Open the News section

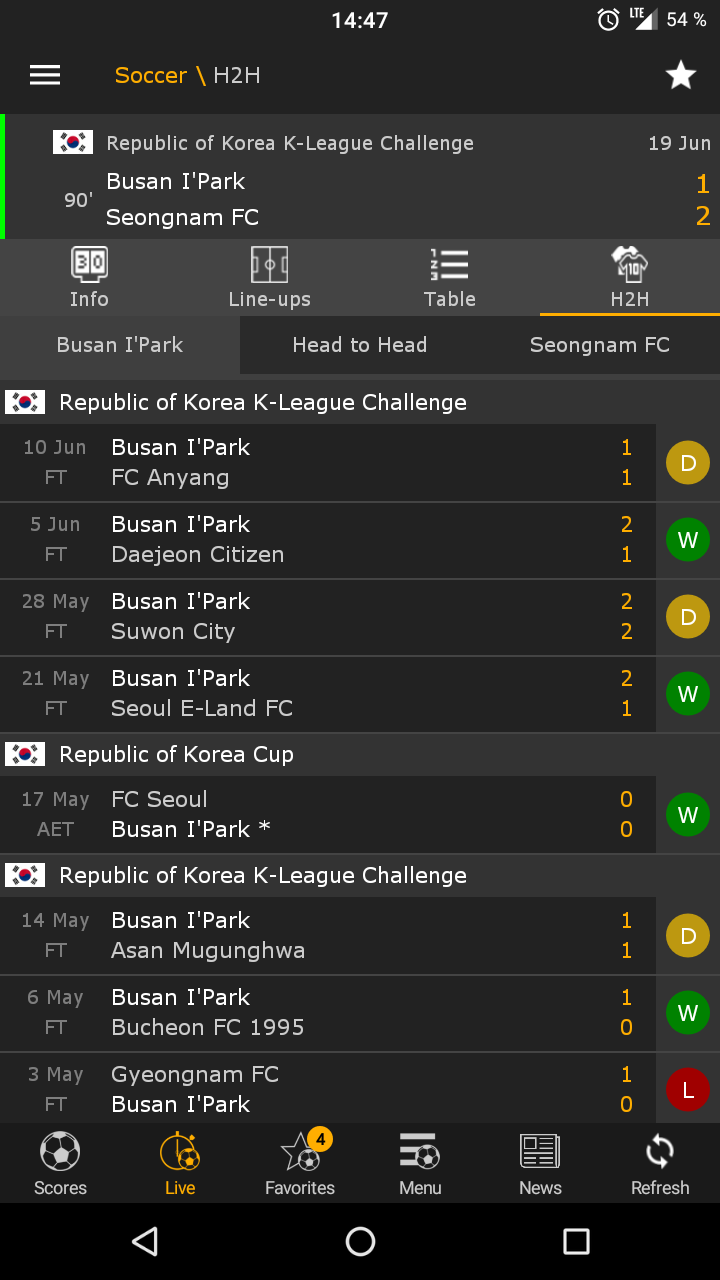click(540, 1163)
